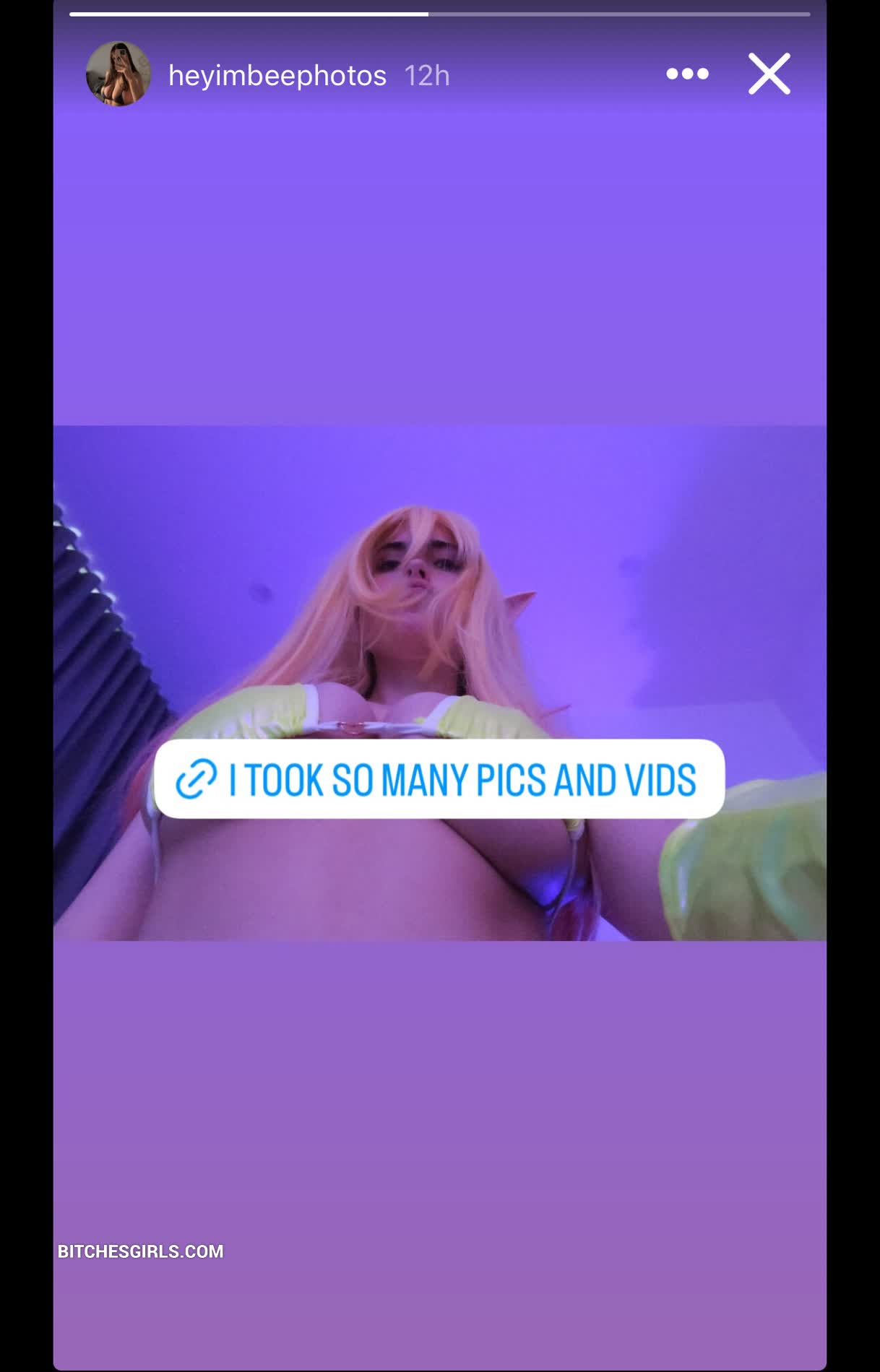This screenshot has height=1372, width=880.
Task: Tap the heyimbeephotos username
Action: click(x=277, y=75)
